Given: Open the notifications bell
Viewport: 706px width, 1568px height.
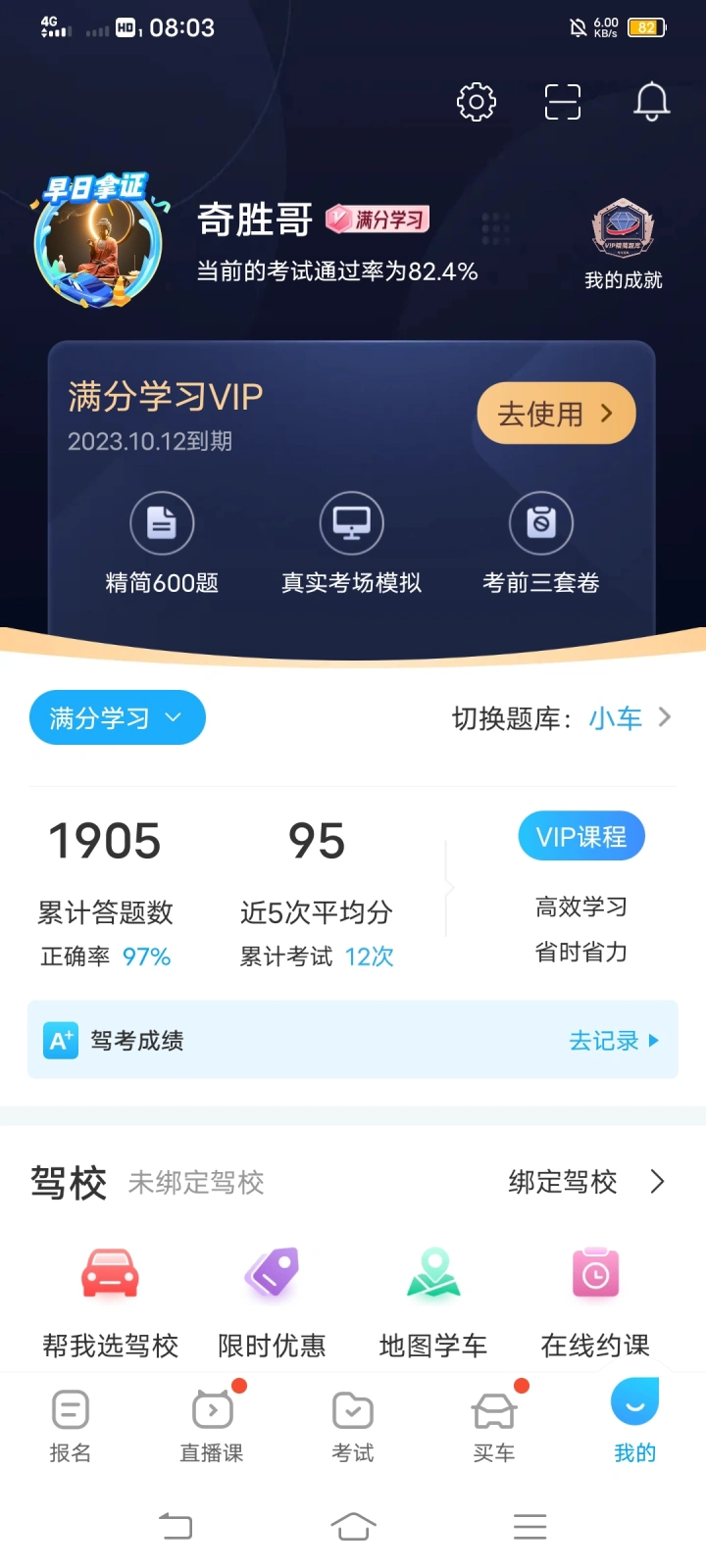Looking at the screenshot, I should pyautogui.click(x=651, y=102).
